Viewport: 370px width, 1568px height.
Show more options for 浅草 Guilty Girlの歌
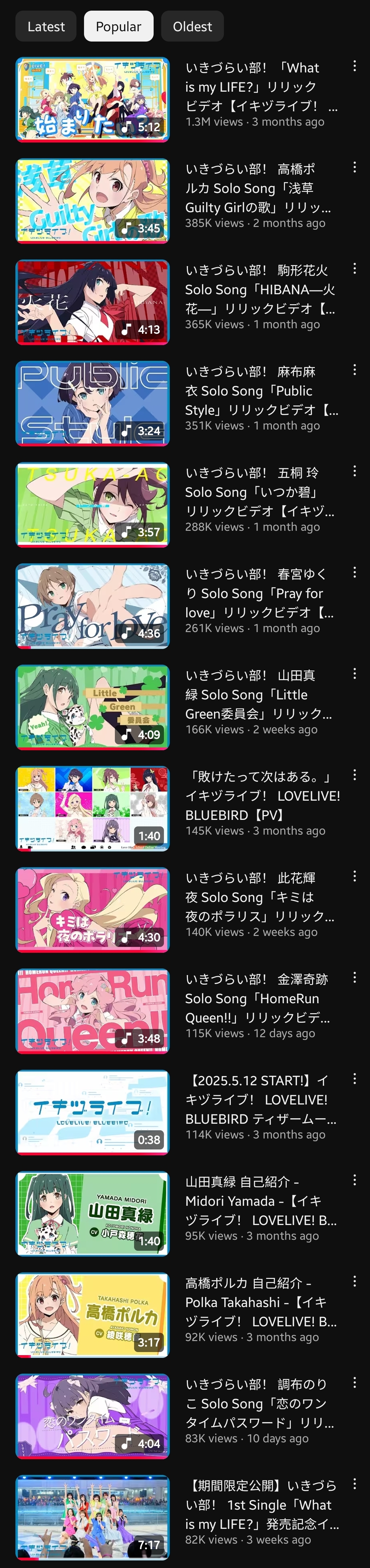354,167
